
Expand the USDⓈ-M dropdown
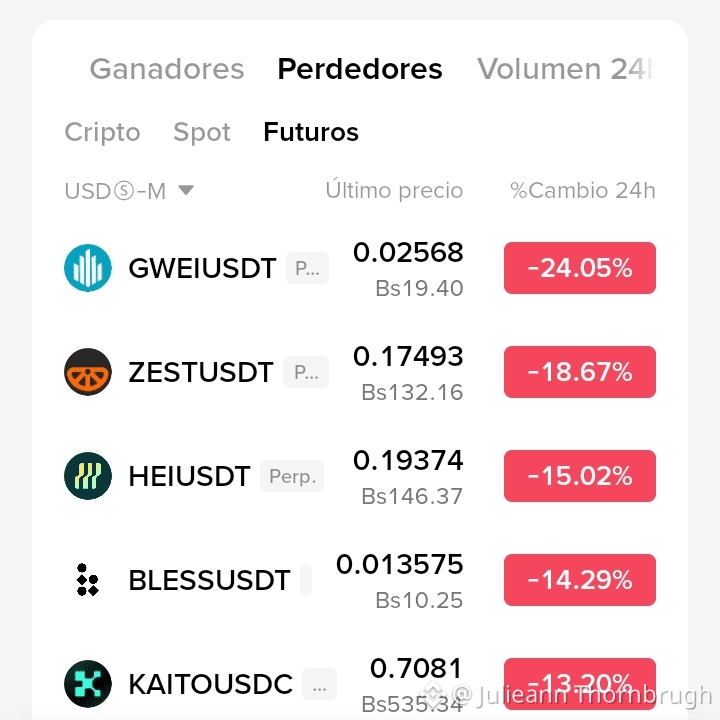coord(129,191)
